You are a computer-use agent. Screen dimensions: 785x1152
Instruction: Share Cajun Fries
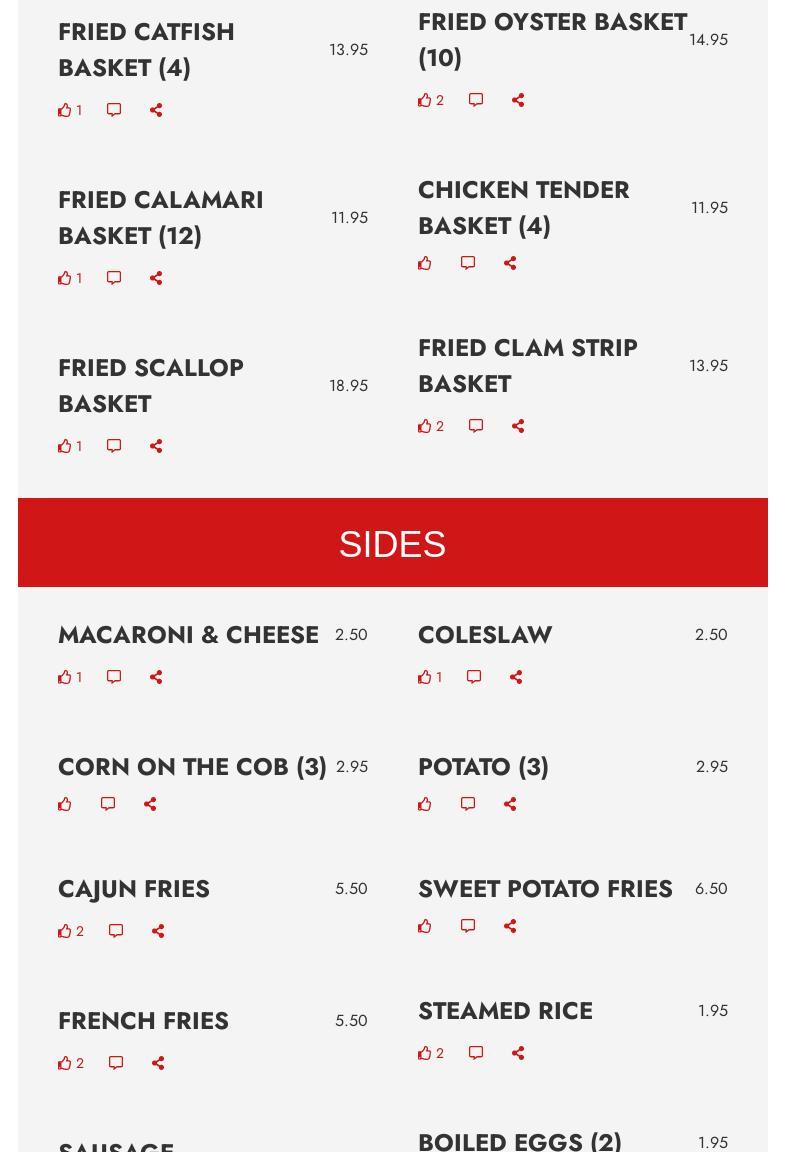coord(158,931)
